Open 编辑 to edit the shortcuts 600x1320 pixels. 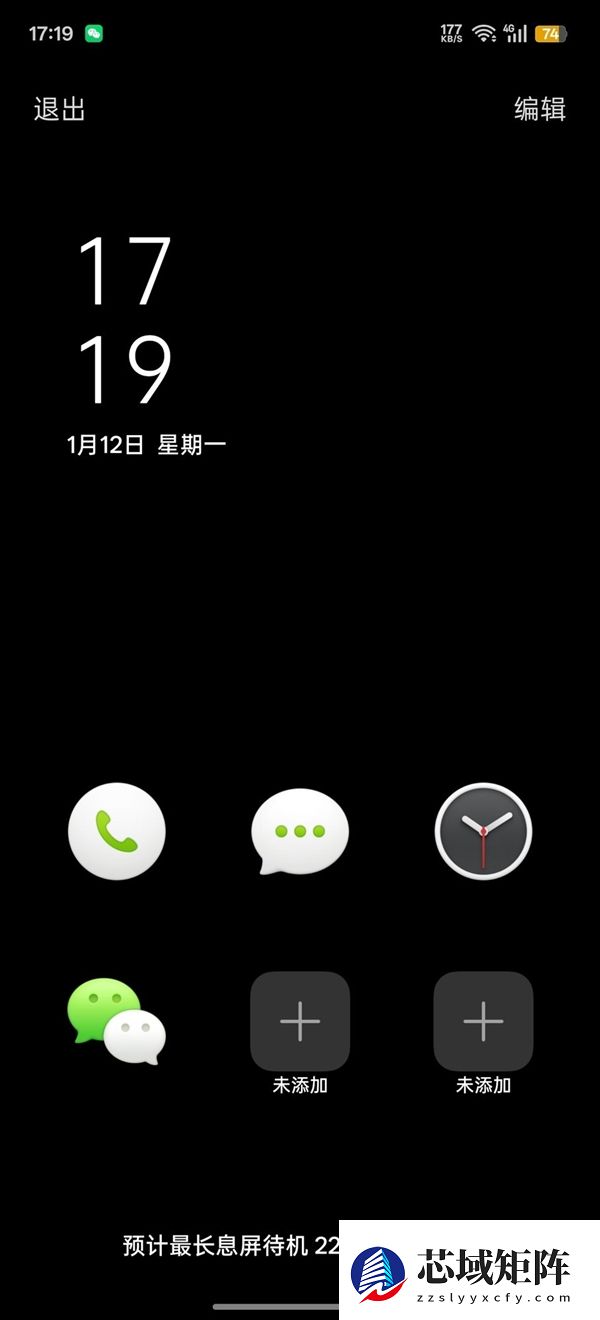click(540, 109)
